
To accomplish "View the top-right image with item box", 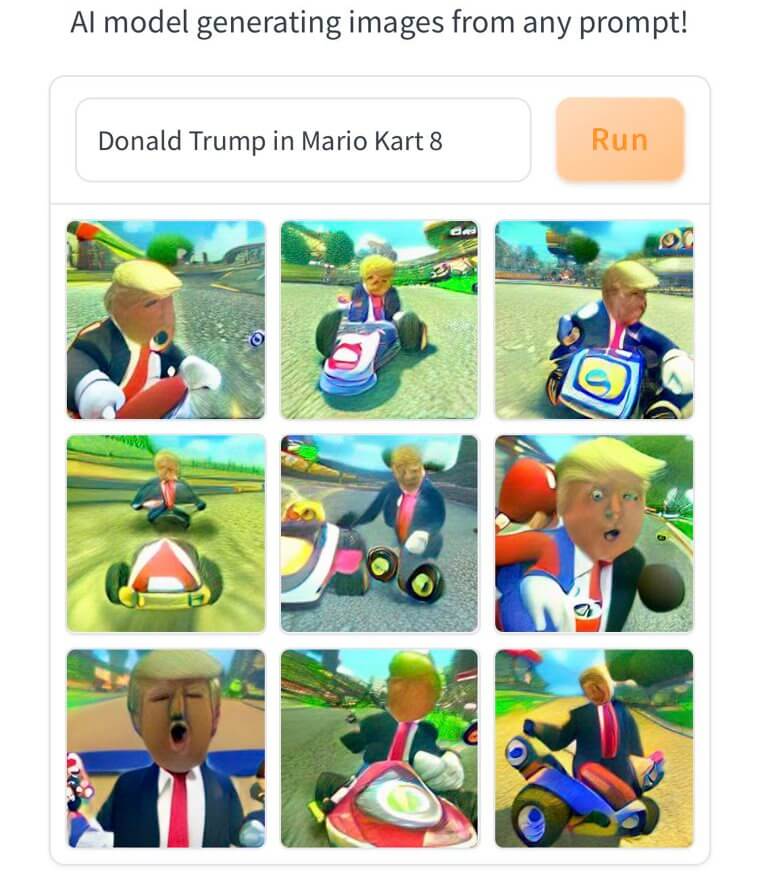I will coord(595,320).
